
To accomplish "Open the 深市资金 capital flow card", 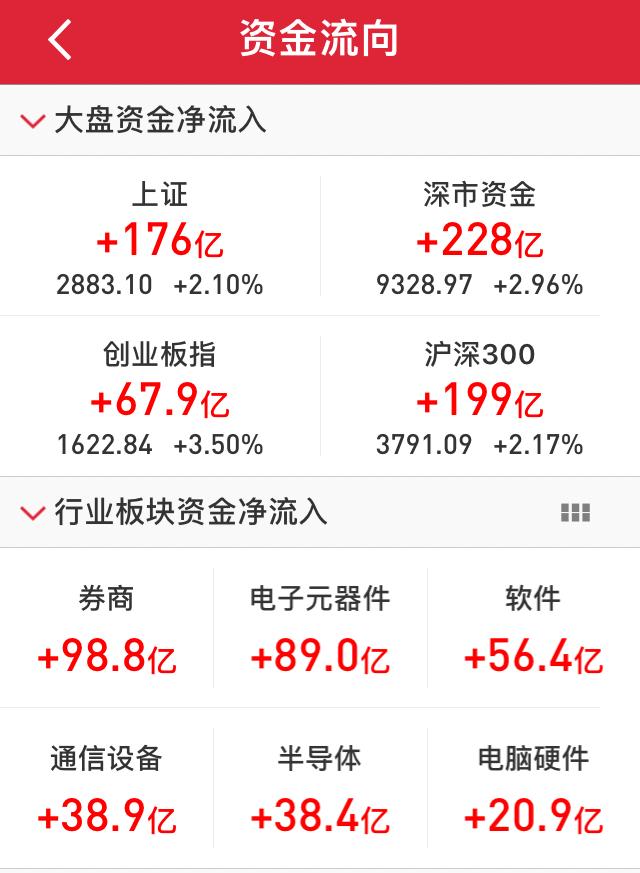I will pos(479,238).
